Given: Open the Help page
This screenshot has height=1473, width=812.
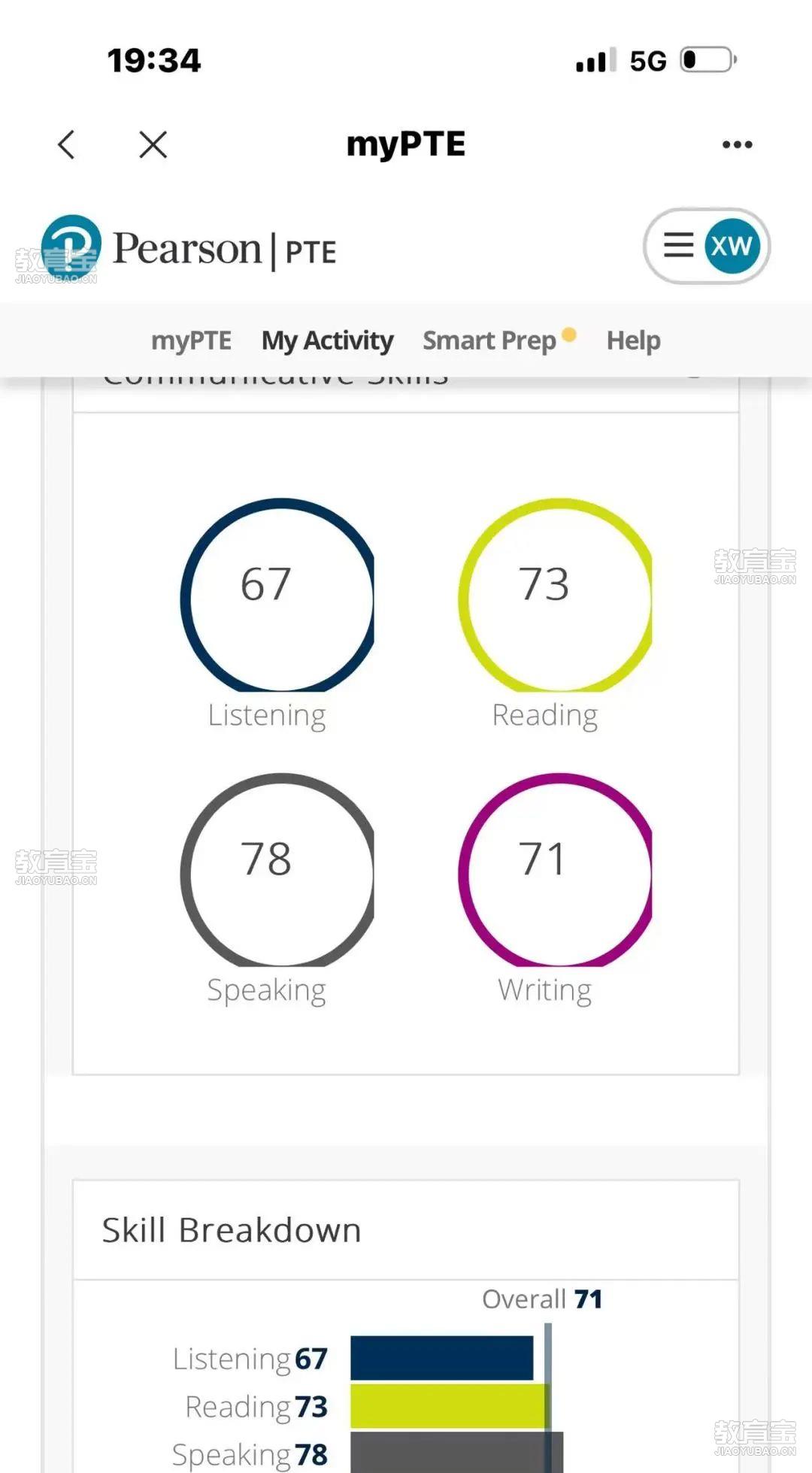Looking at the screenshot, I should click(x=633, y=341).
